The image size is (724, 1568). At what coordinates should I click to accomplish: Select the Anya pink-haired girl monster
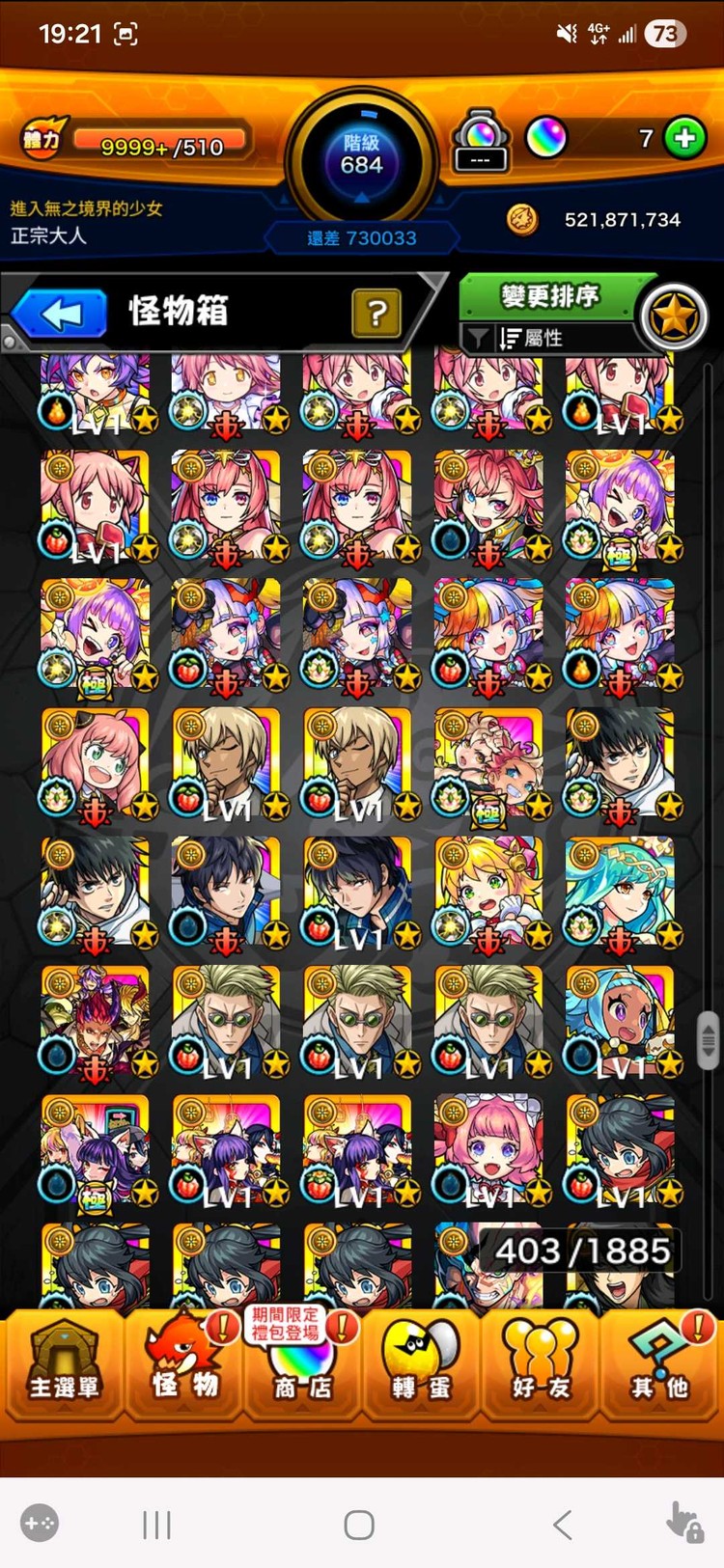tap(96, 763)
